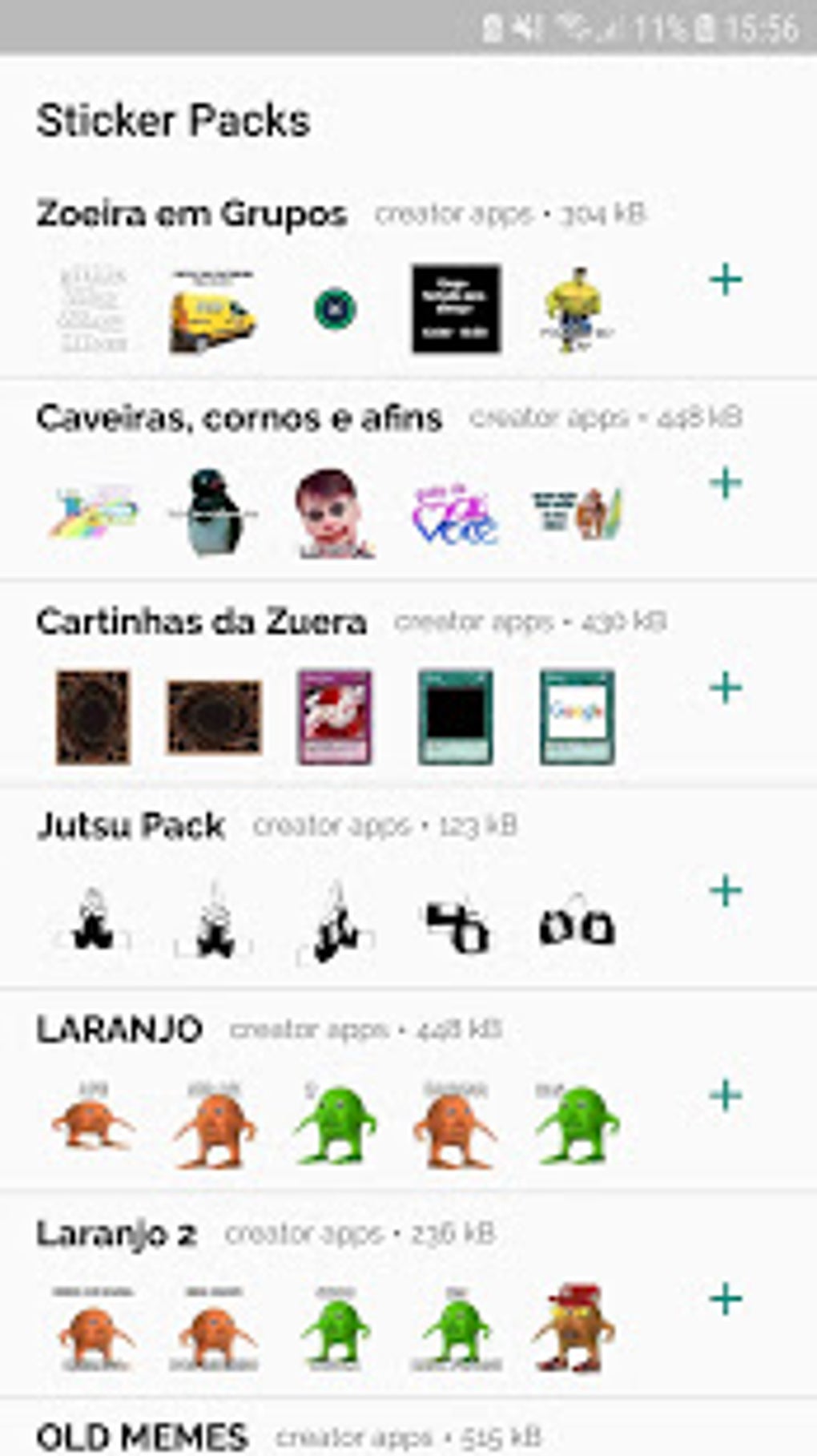Add the Caveiras, cornos e afins pack
Screen dimensions: 817x1456
pos(726,483)
